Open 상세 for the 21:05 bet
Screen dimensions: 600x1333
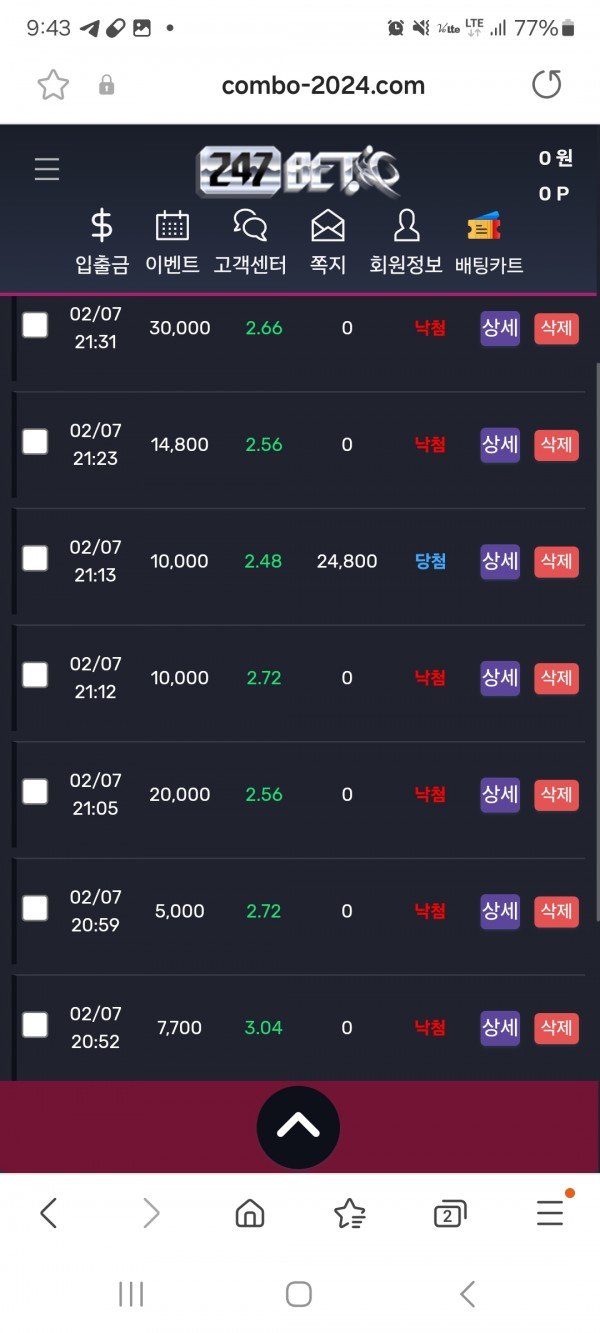pyautogui.click(x=500, y=795)
